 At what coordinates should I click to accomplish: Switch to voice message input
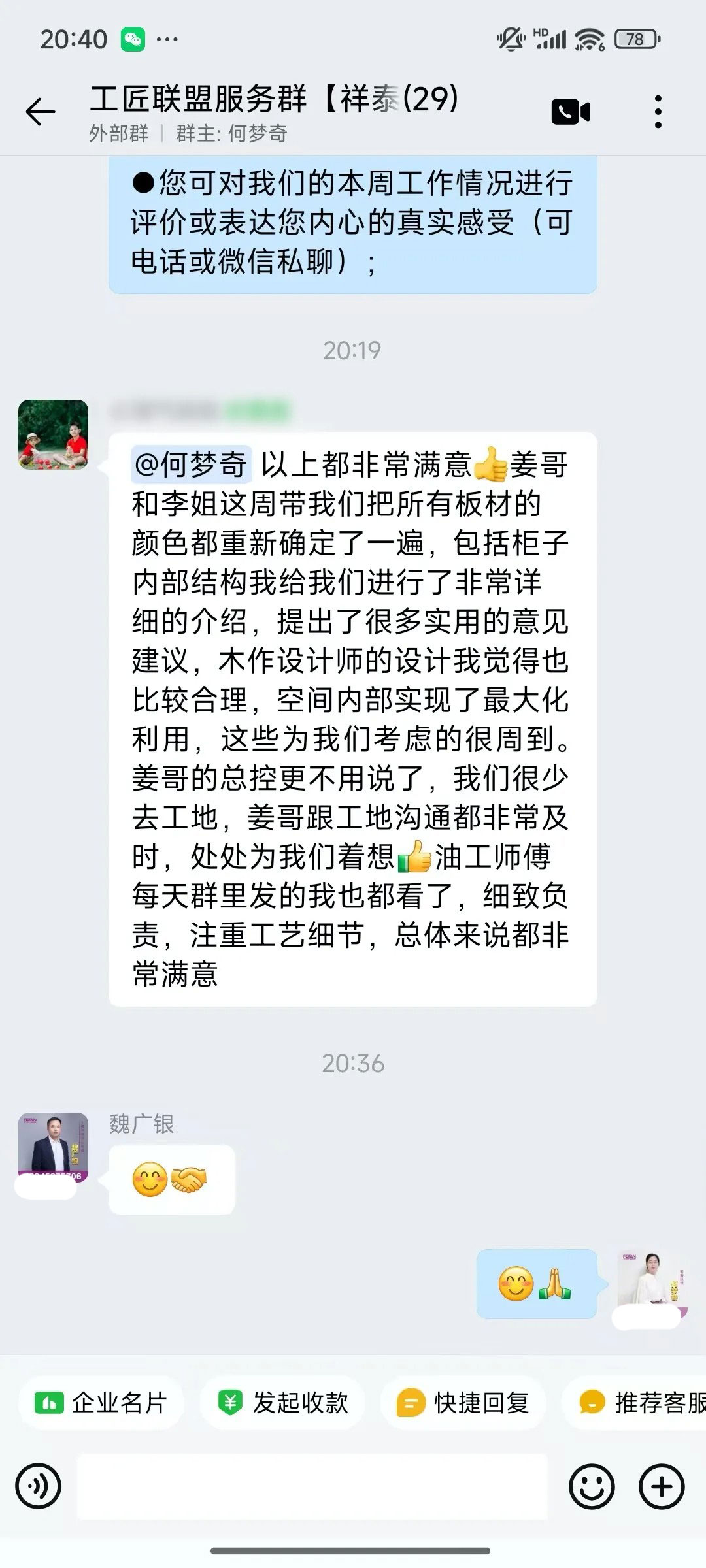39,1486
